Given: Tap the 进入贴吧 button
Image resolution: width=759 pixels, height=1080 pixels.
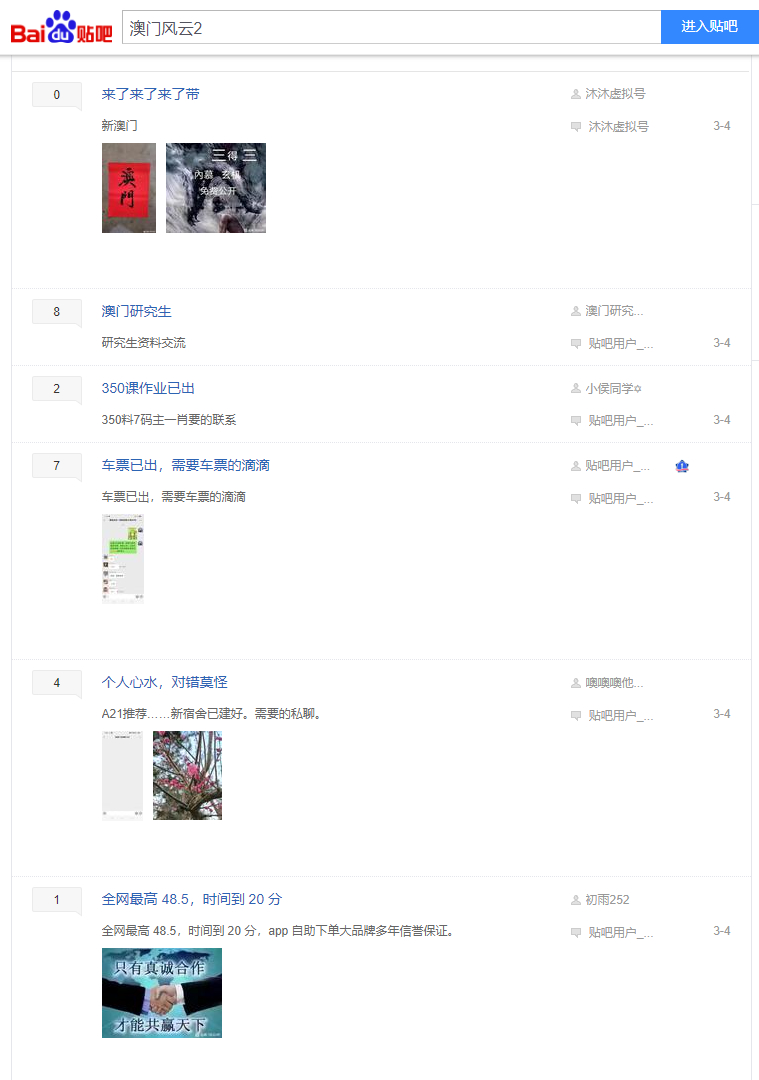Looking at the screenshot, I should point(709,27).
